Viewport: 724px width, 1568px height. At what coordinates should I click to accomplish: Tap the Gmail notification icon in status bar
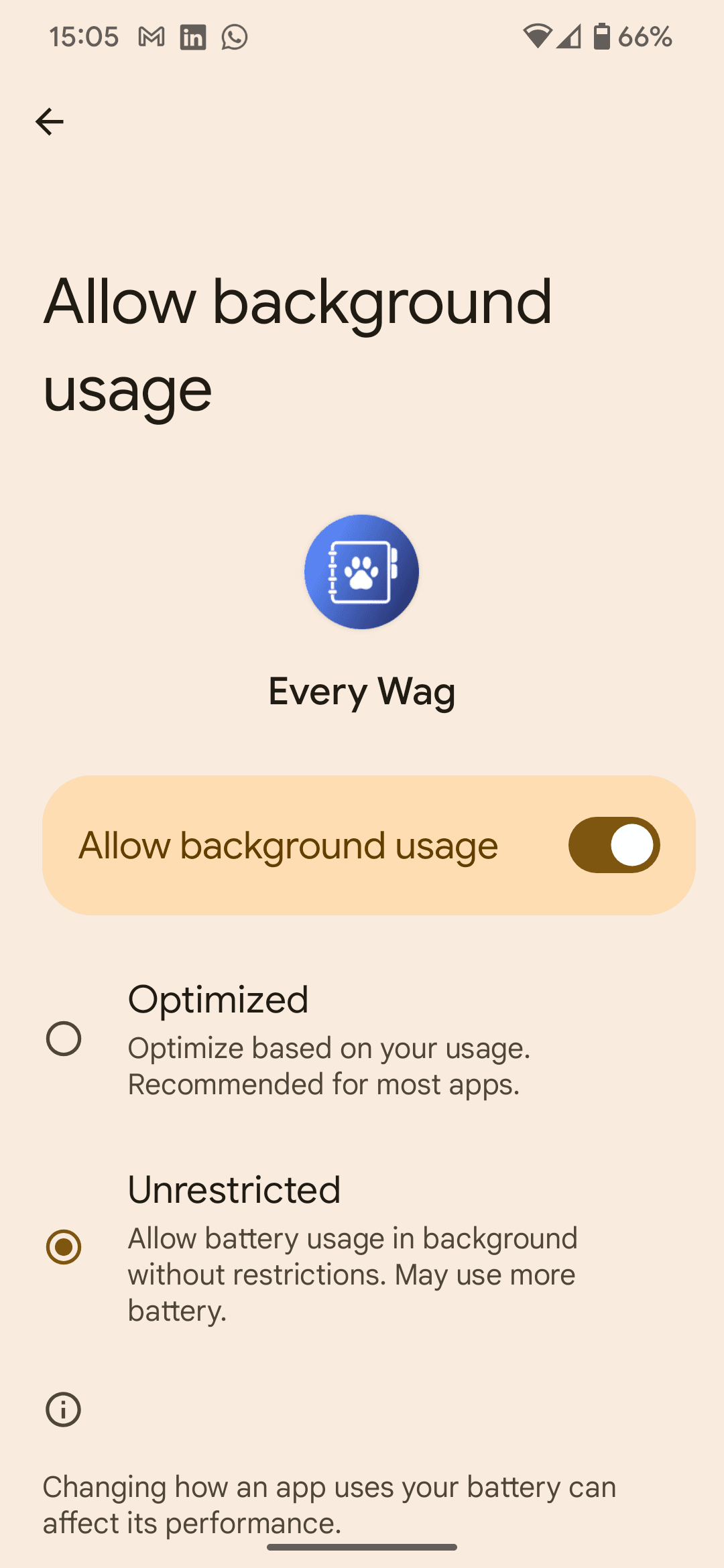coord(151,37)
